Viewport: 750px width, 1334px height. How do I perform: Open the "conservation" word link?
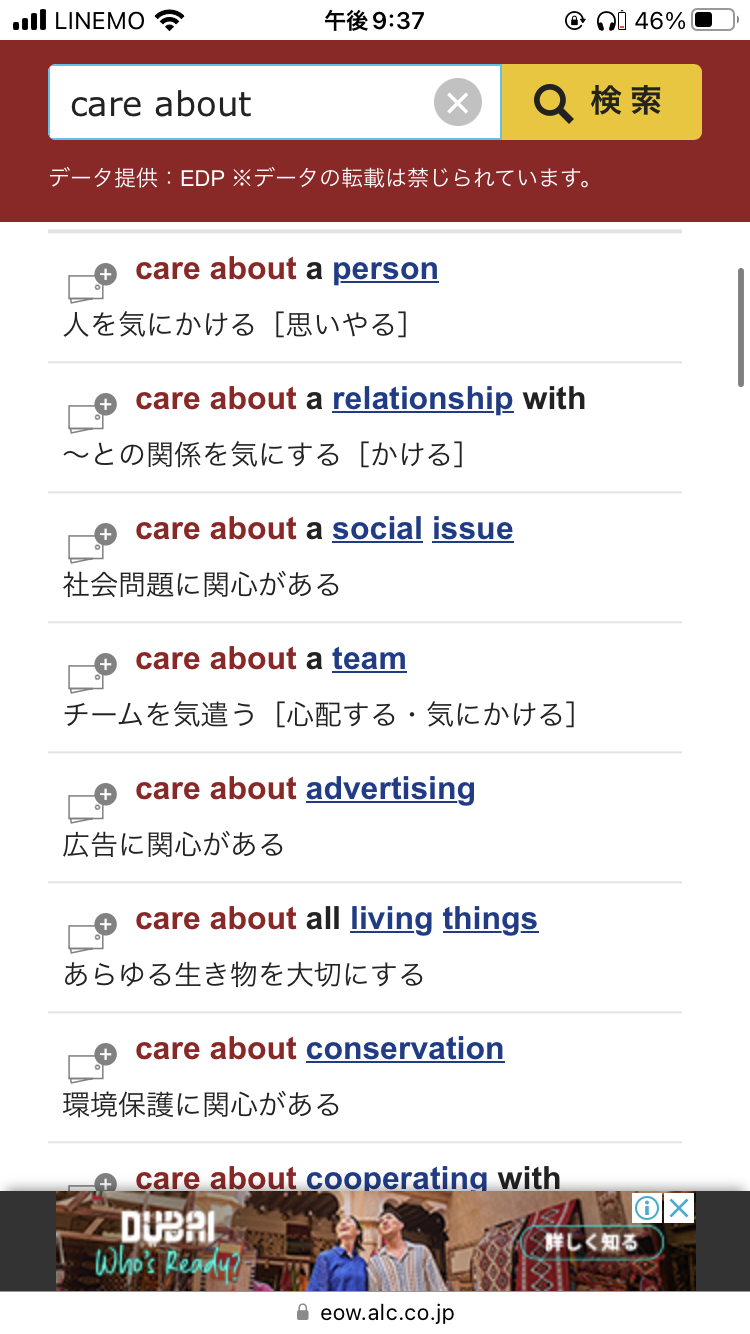(404, 1049)
